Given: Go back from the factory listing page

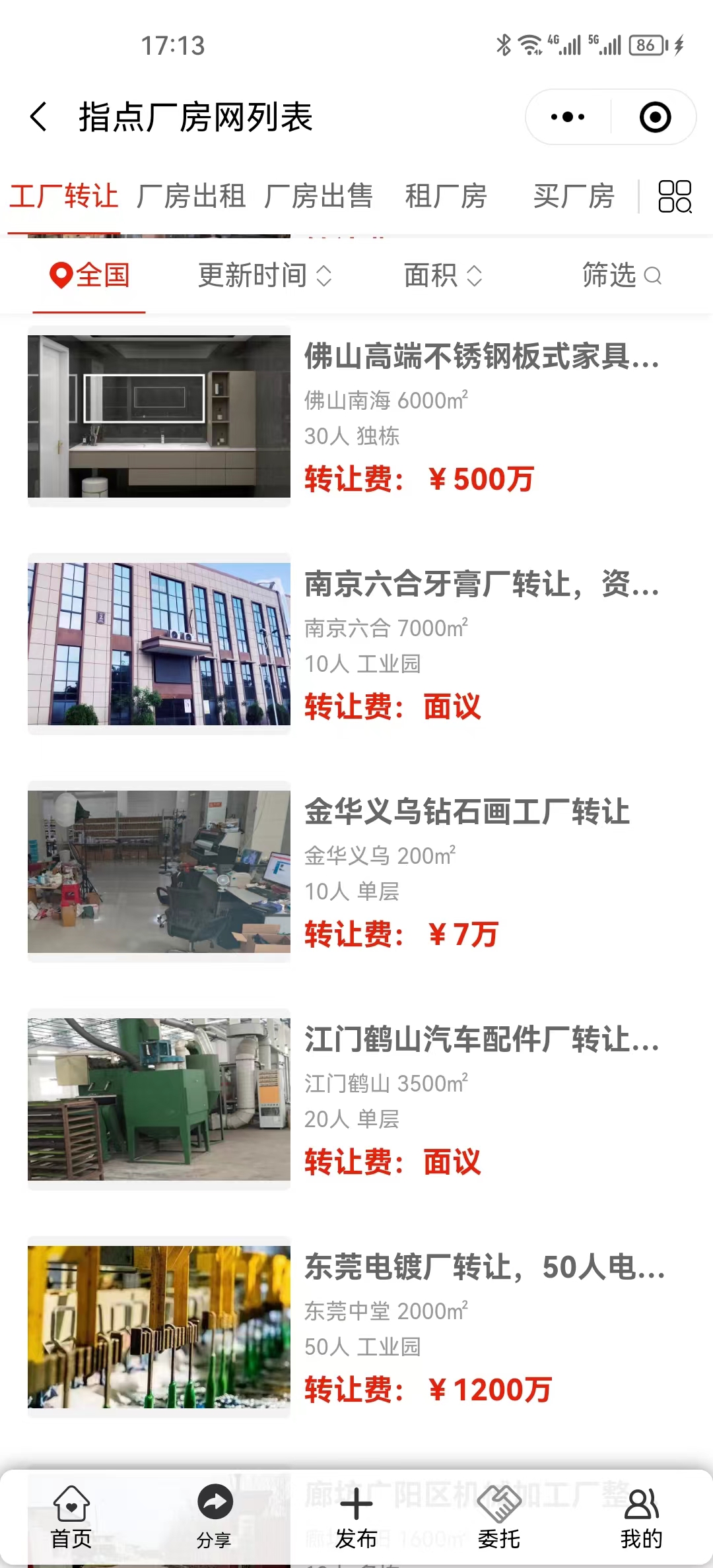Looking at the screenshot, I should pyautogui.click(x=40, y=117).
